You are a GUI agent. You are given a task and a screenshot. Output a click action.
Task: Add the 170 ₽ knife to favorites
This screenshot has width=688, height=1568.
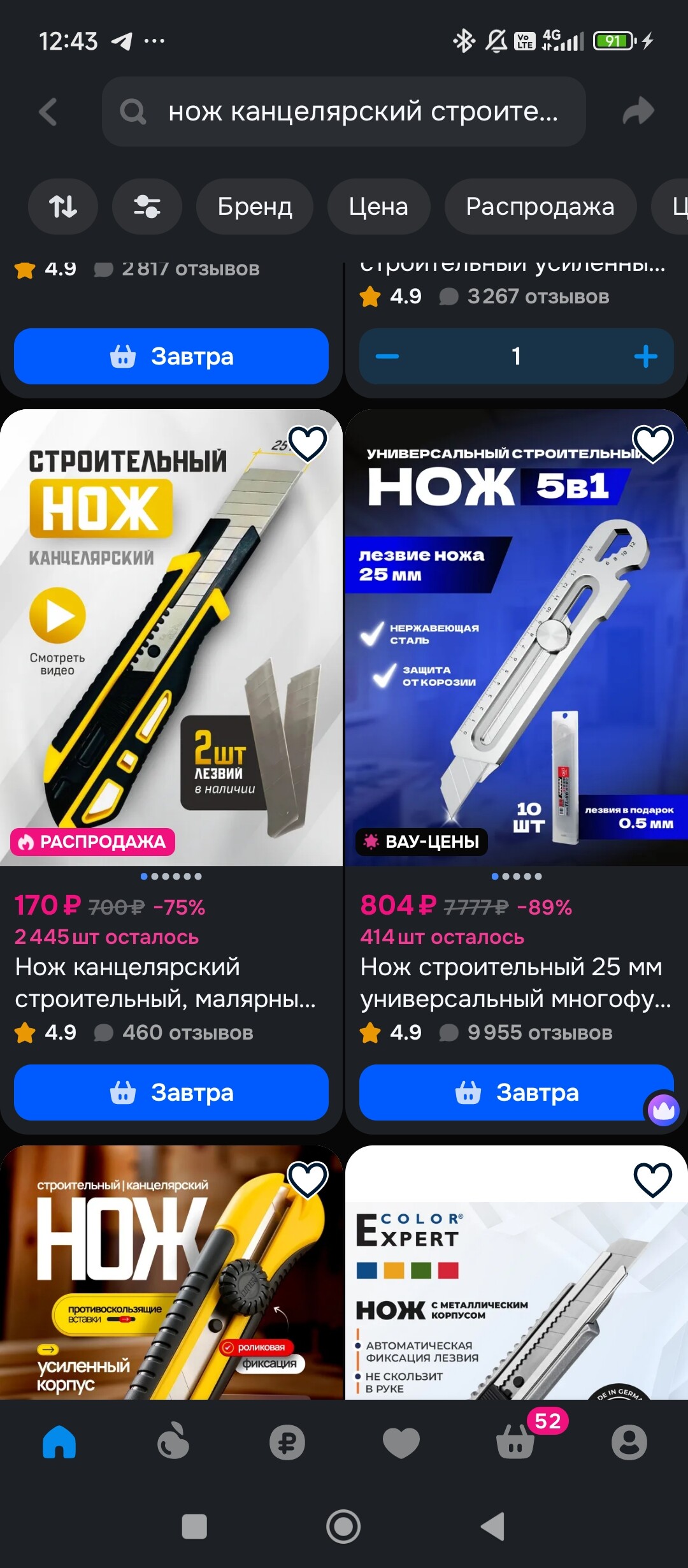pos(308,444)
